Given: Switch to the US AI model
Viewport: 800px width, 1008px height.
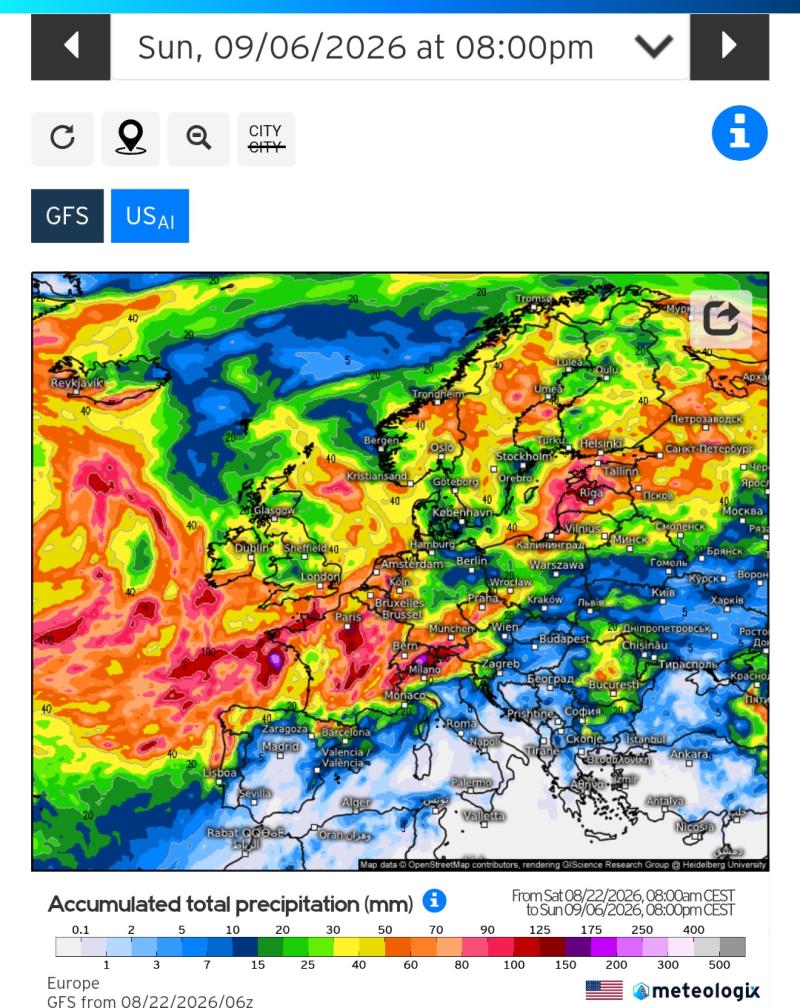Looking at the screenshot, I should pyautogui.click(x=150, y=216).
